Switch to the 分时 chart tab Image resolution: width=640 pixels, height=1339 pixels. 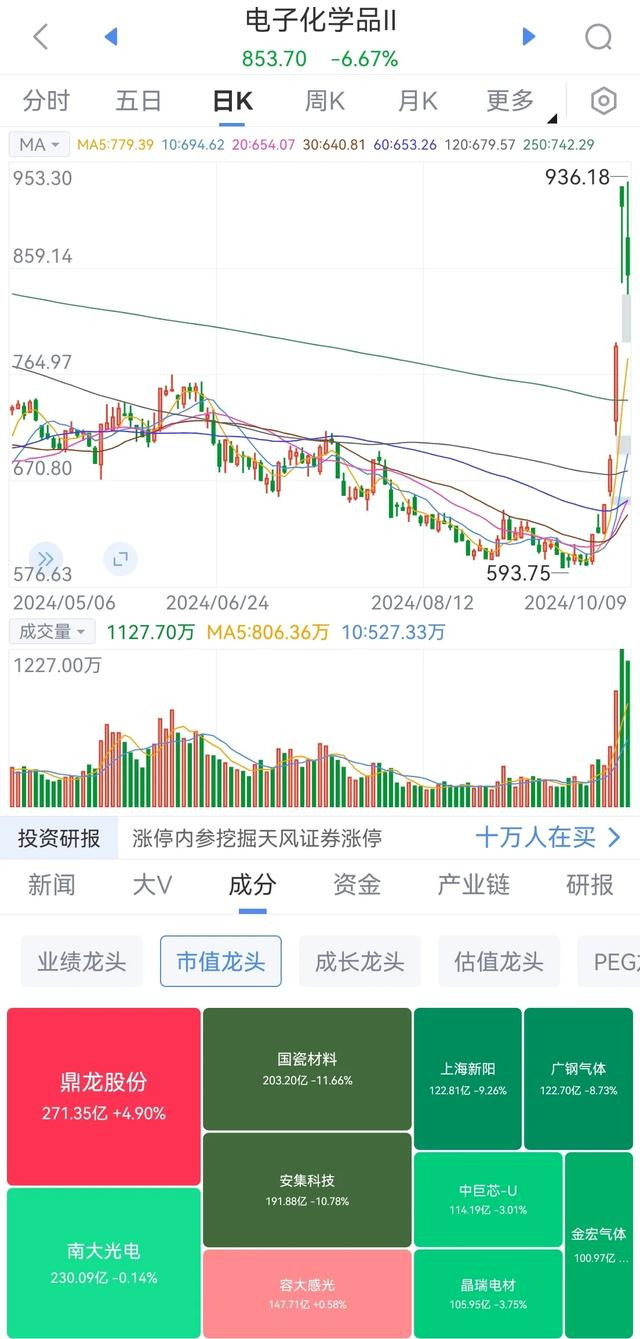coord(46,100)
